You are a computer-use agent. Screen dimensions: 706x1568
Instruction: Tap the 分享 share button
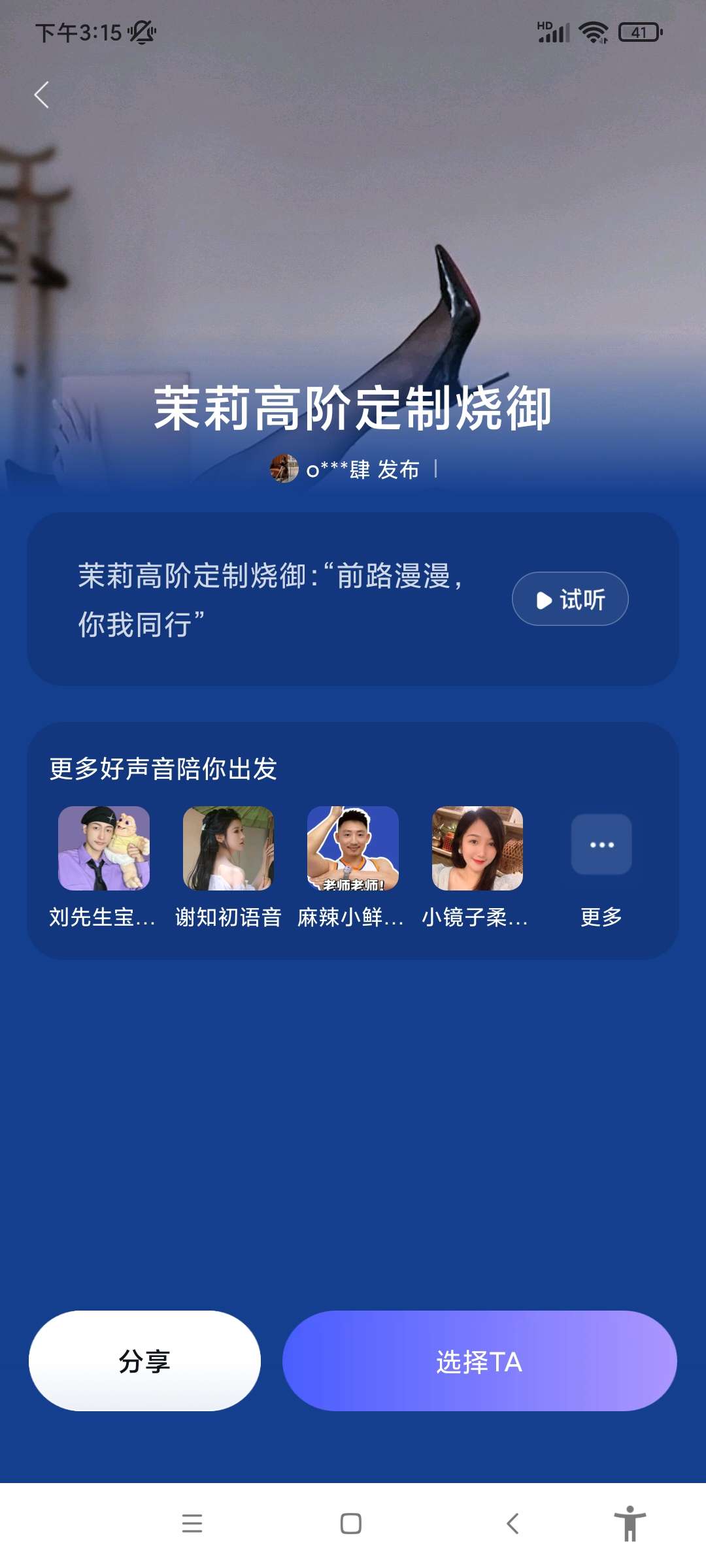(x=144, y=1361)
